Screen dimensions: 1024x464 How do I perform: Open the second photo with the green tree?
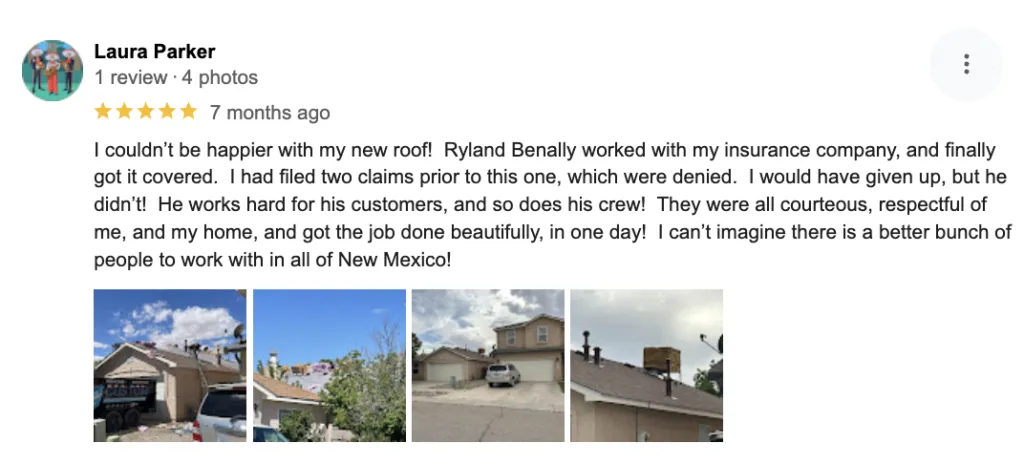[x=329, y=365]
